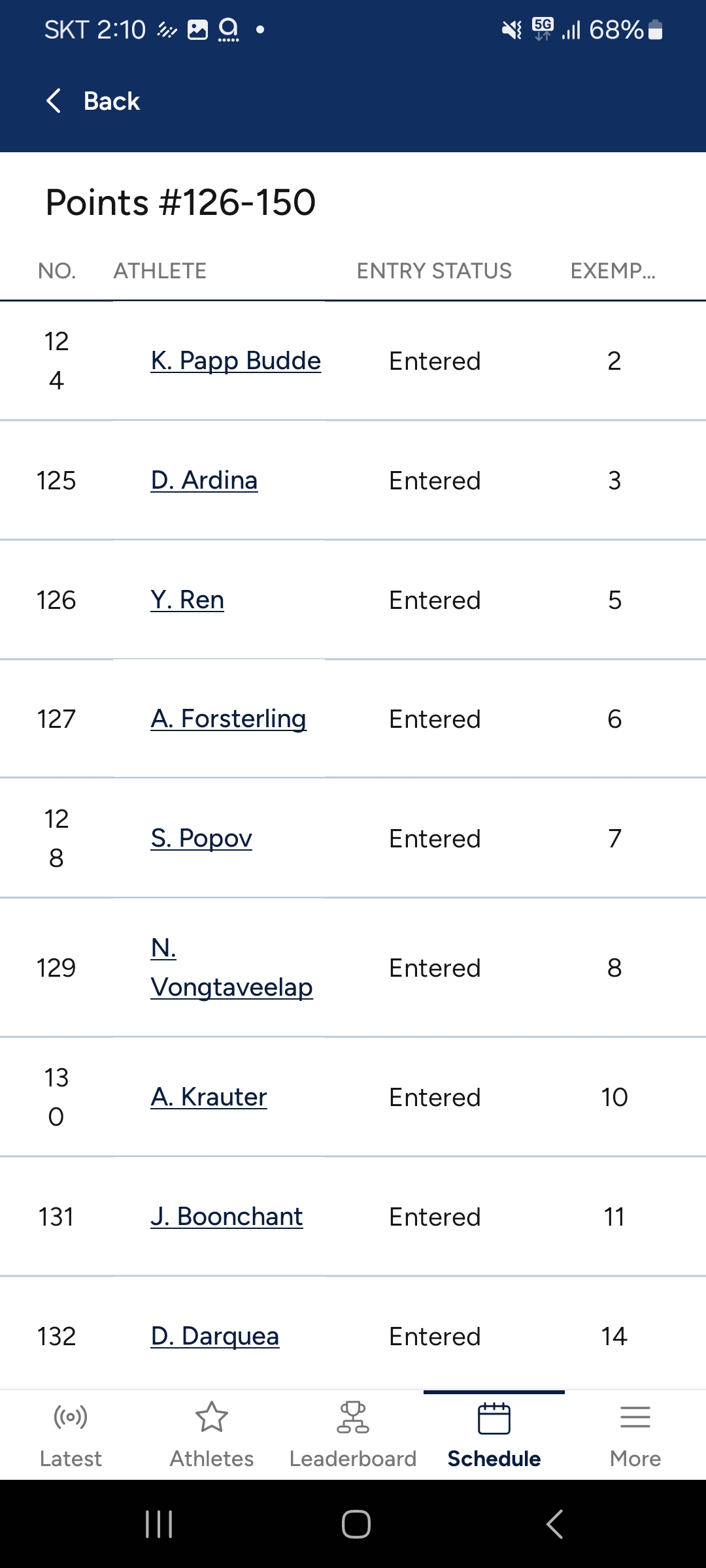This screenshot has width=706, height=1568.
Task: View A. Krauter's athlete page
Action: click(x=209, y=1097)
